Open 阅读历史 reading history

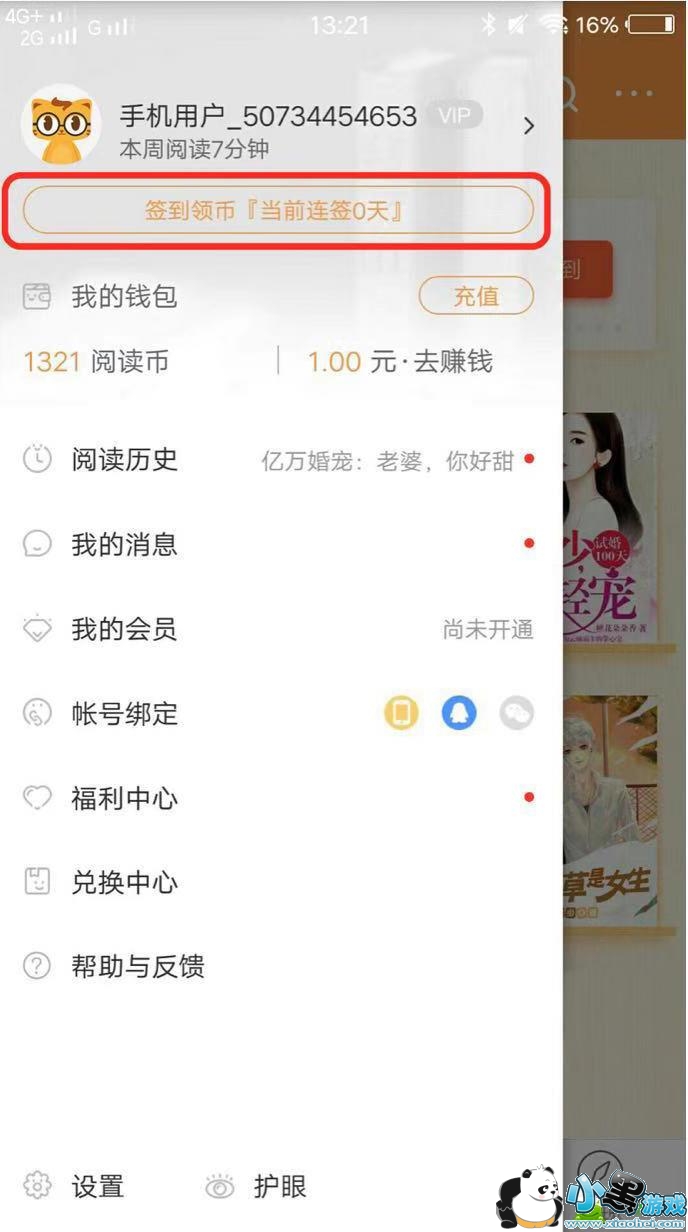click(124, 460)
